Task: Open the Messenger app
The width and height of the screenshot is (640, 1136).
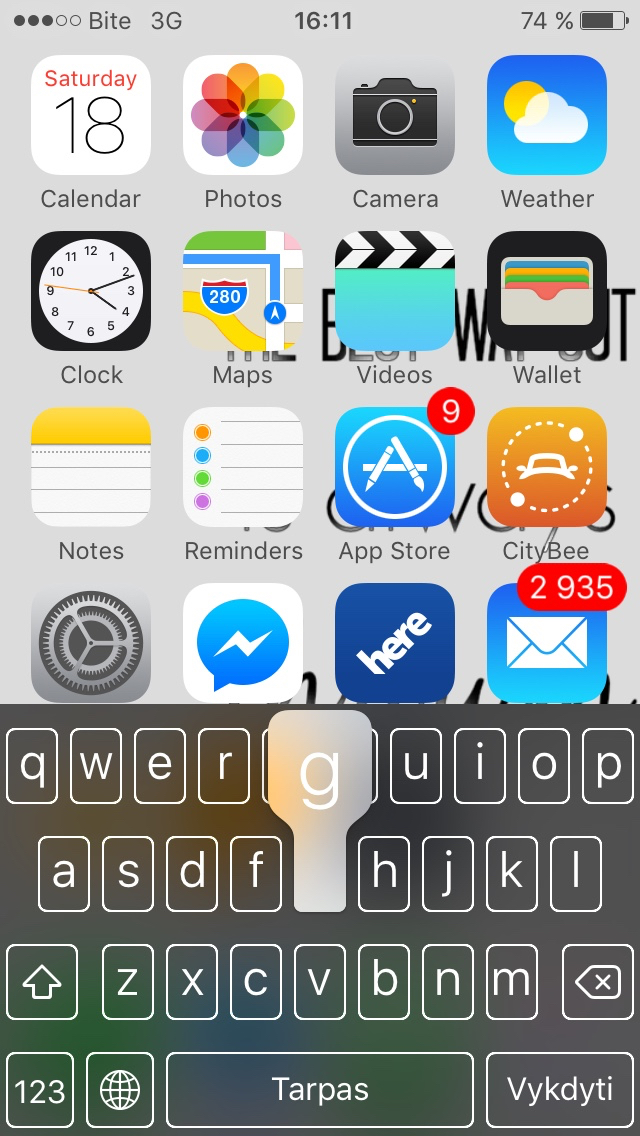Action: (243, 643)
